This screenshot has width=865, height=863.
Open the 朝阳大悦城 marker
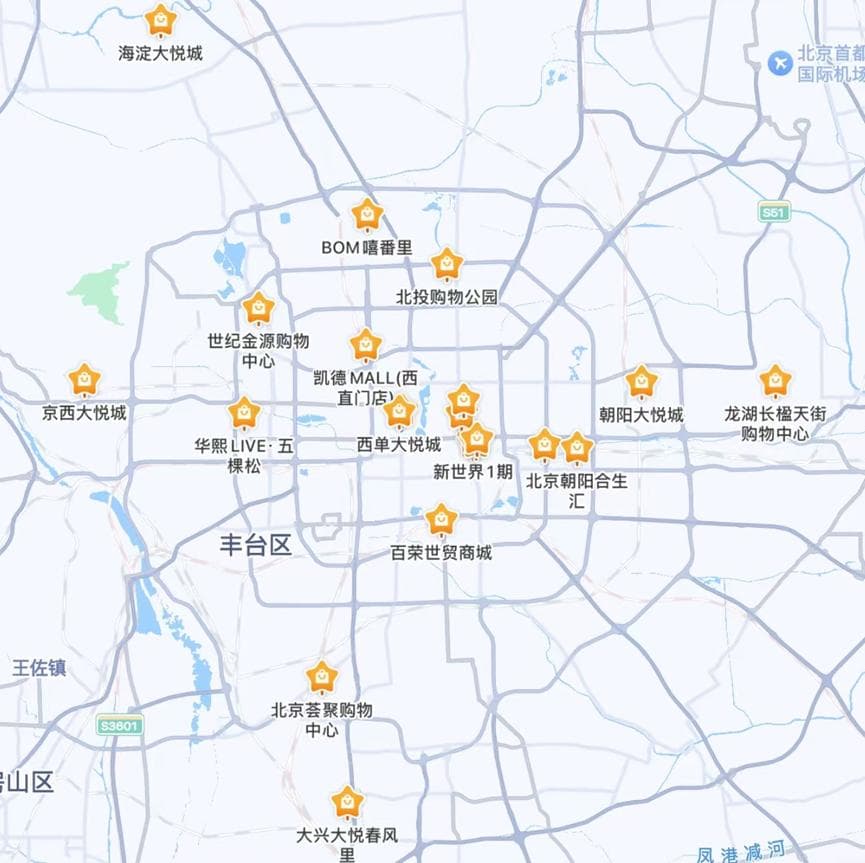pyautogui.click(x=641, y=382)
